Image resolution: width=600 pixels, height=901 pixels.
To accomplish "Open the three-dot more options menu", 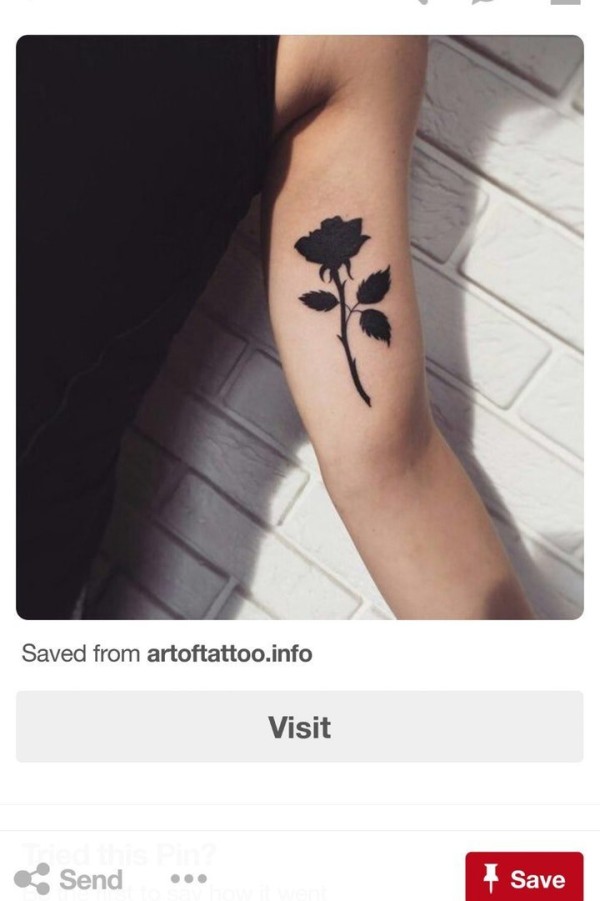I will pos(188,879).
